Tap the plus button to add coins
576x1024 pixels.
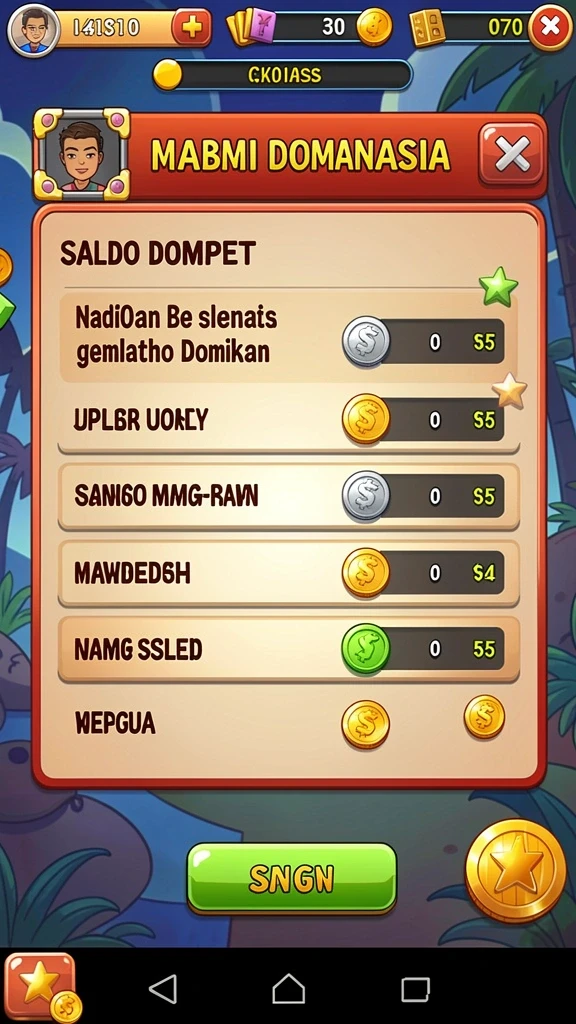[191, 27]
